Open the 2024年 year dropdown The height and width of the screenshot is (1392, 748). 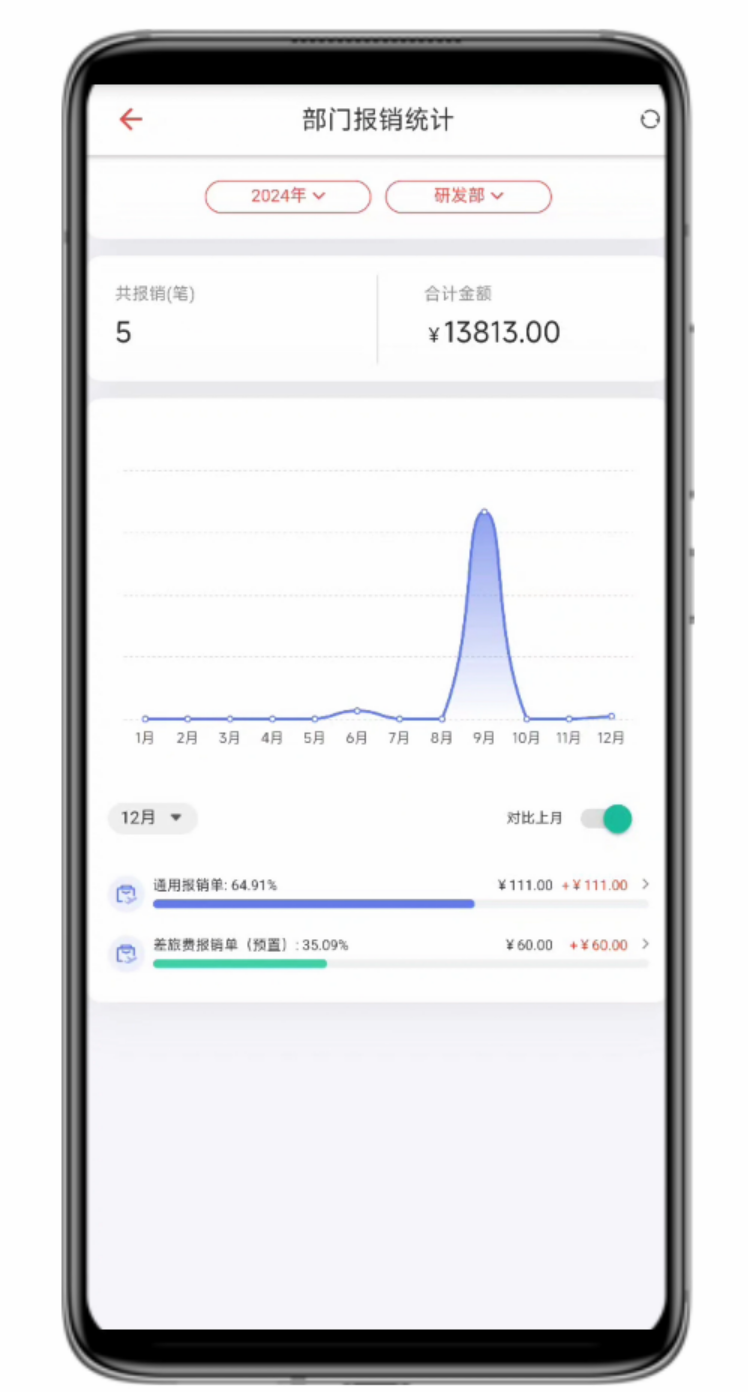point(288,196)
